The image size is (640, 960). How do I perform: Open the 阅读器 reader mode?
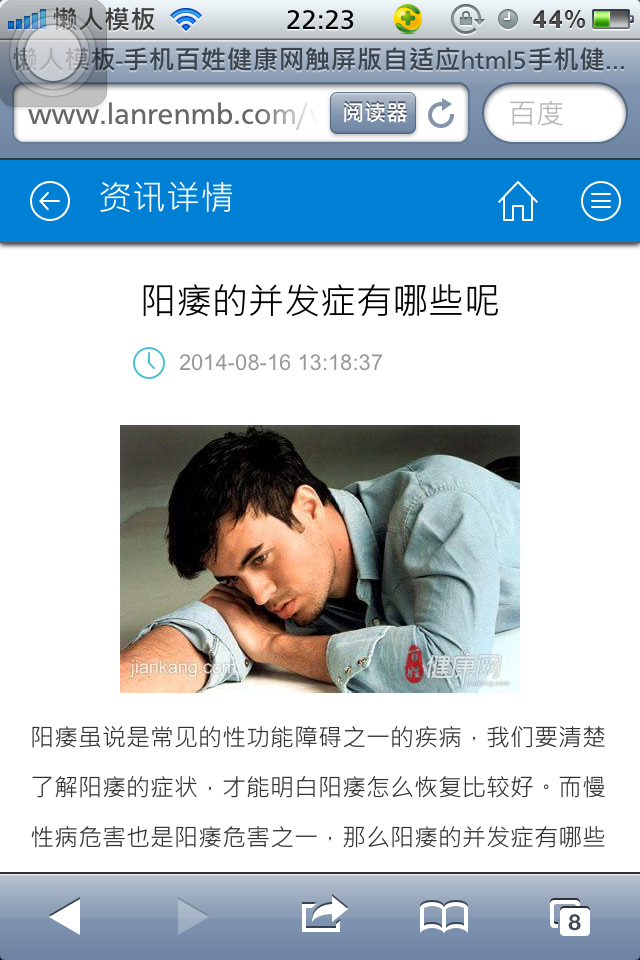click(x=373, y=113)
